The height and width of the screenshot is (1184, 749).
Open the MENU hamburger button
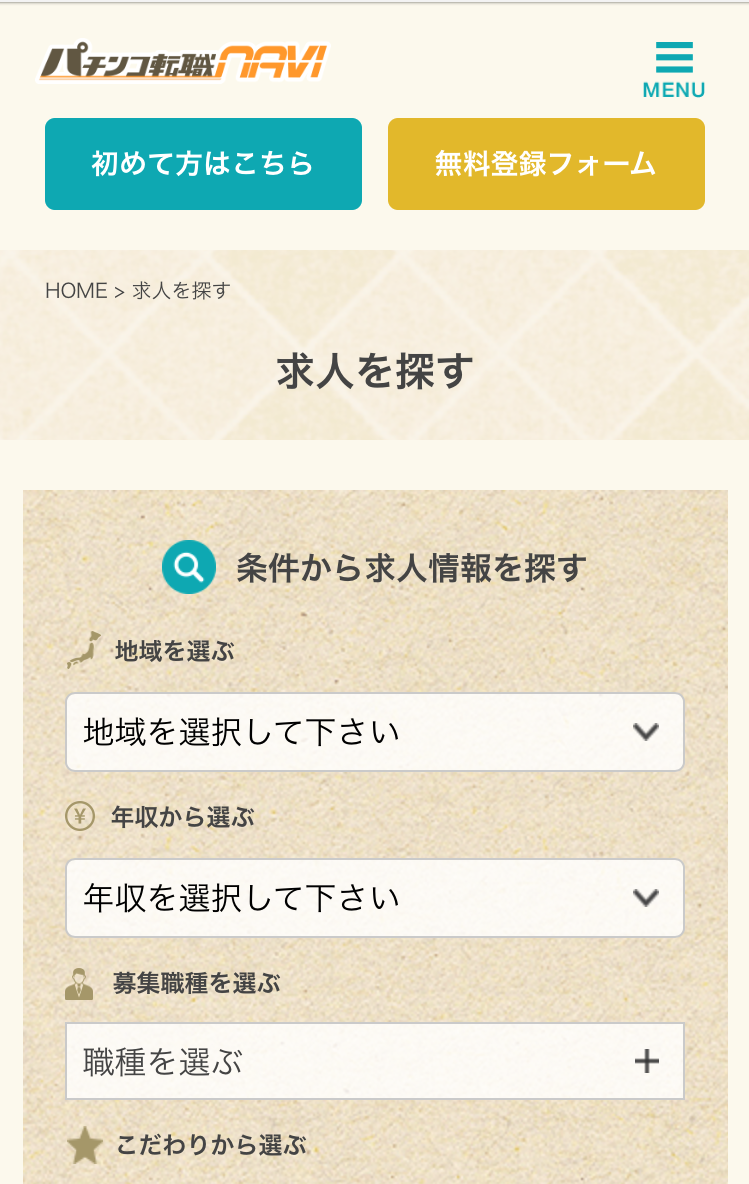click(x=674, y=70)
